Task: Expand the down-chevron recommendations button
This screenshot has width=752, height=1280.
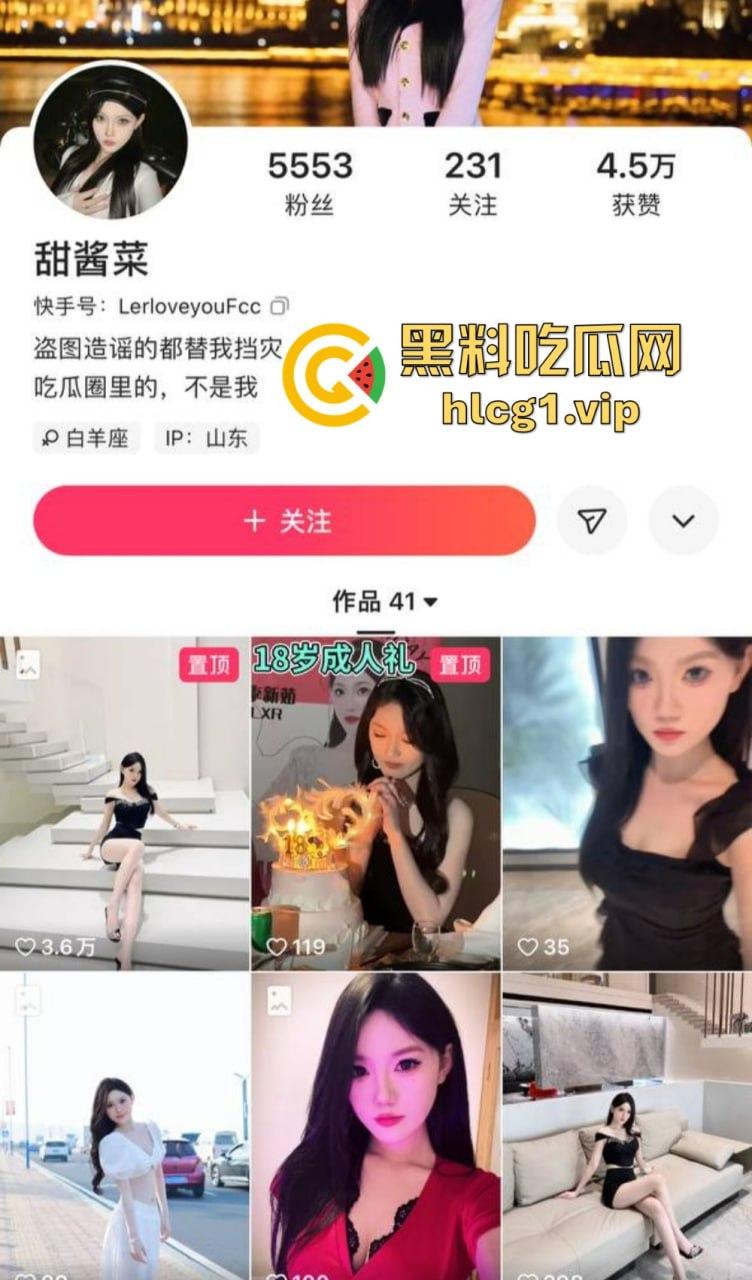Action: point(683,521)
